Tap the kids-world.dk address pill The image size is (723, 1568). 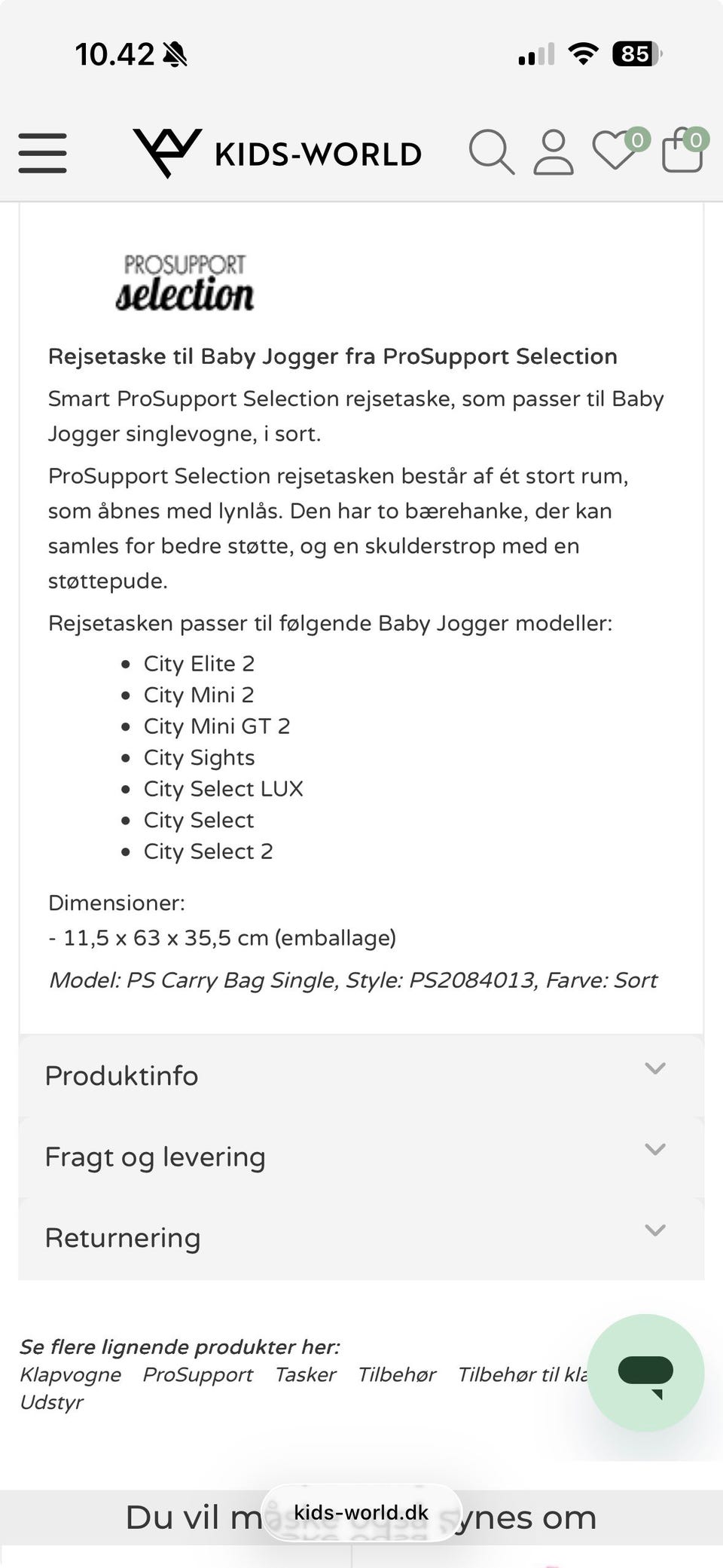pos(361,1512)
